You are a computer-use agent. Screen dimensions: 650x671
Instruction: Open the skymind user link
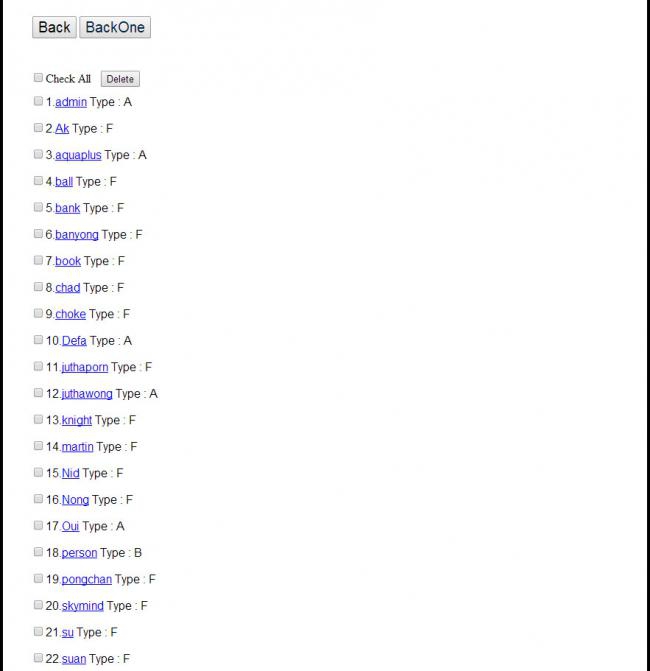82,606
